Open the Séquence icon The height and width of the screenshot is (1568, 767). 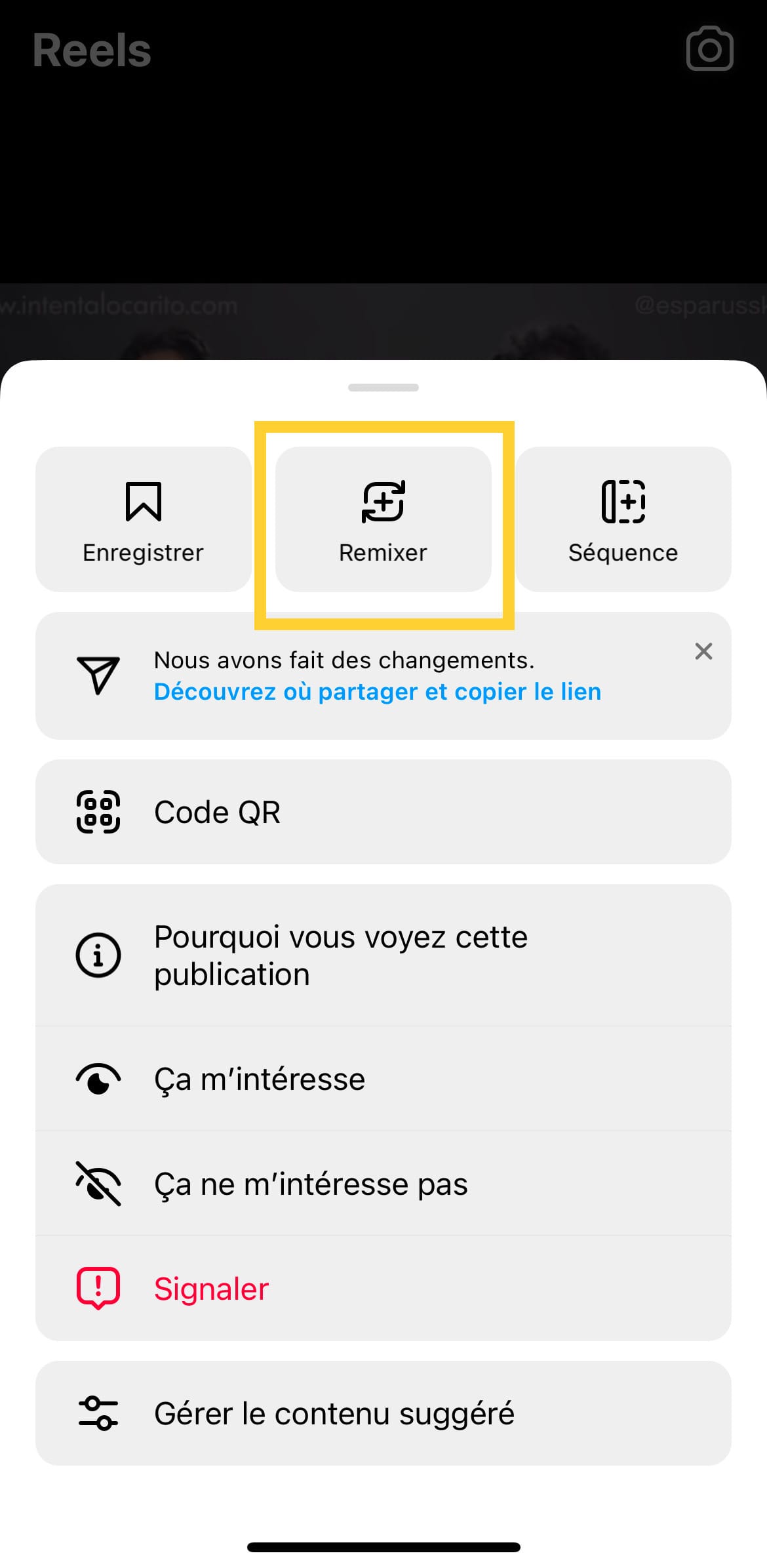(x=623, y=502)
